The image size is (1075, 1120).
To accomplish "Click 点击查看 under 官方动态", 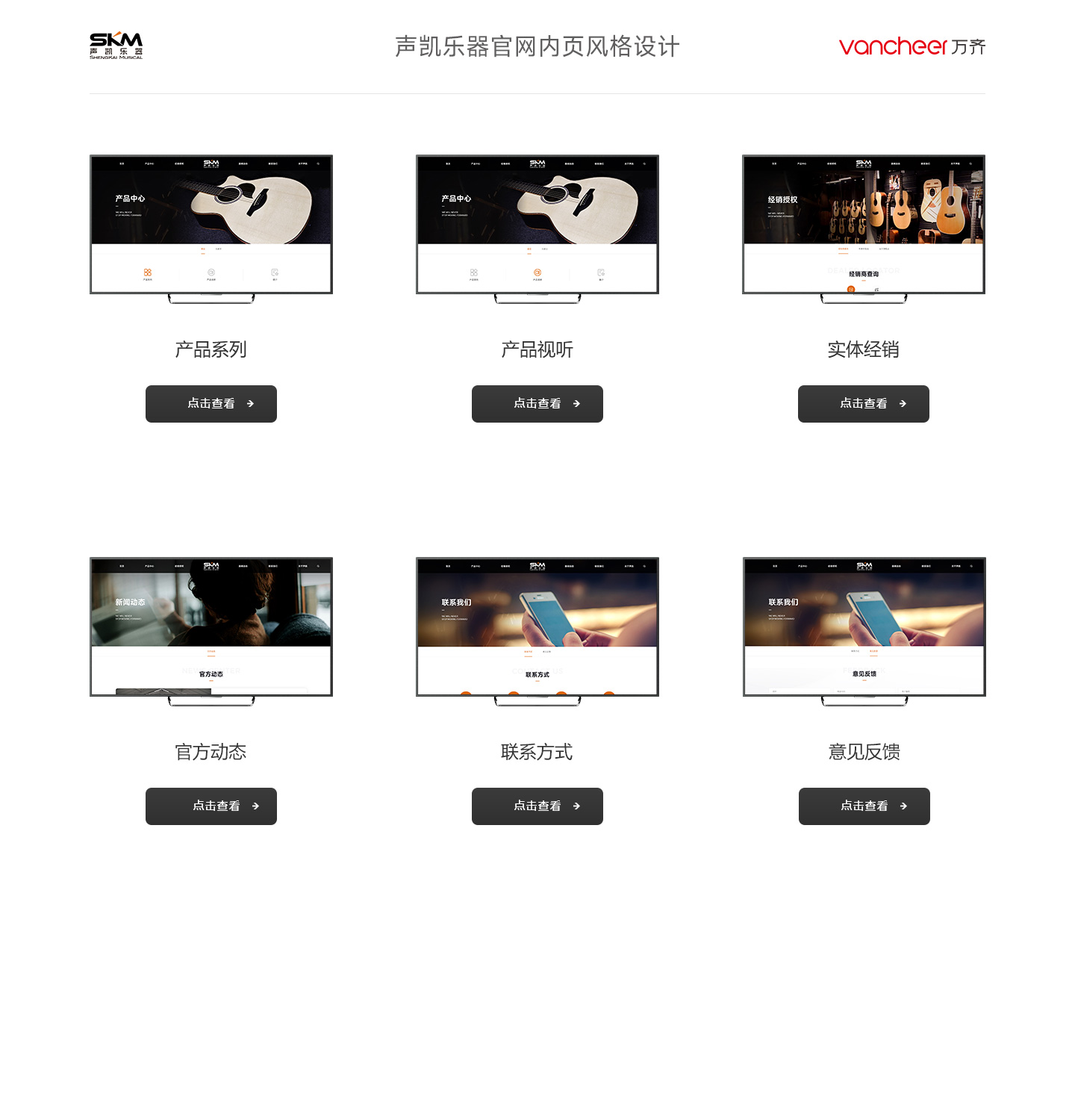I will (211, 806).
